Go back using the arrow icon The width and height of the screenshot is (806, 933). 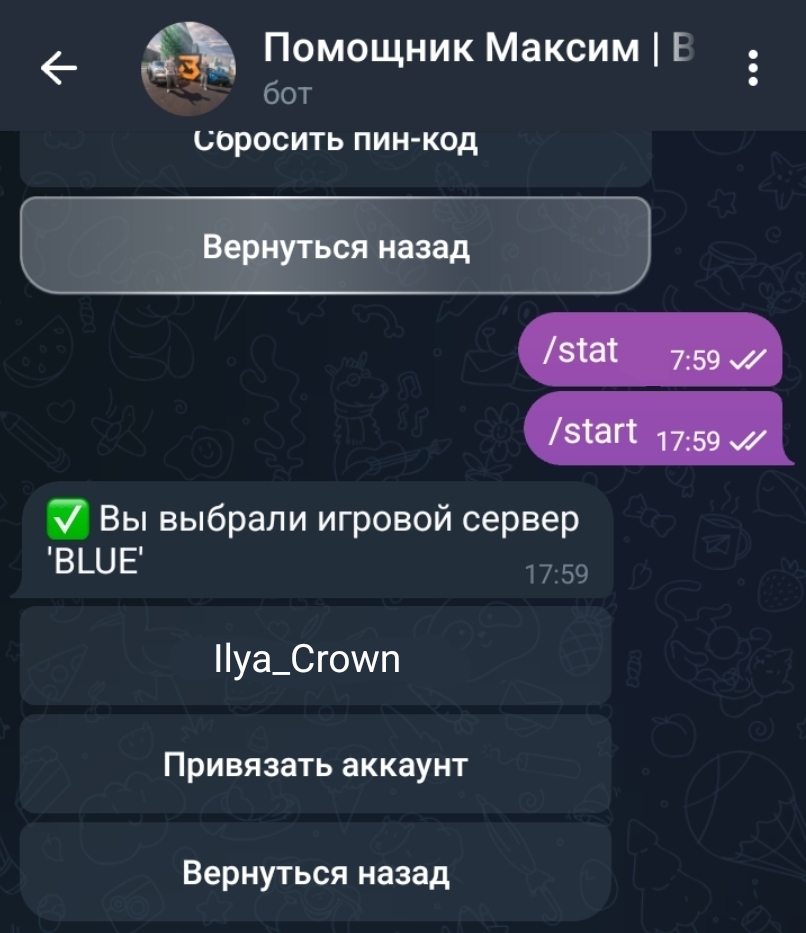click(58, 67)
